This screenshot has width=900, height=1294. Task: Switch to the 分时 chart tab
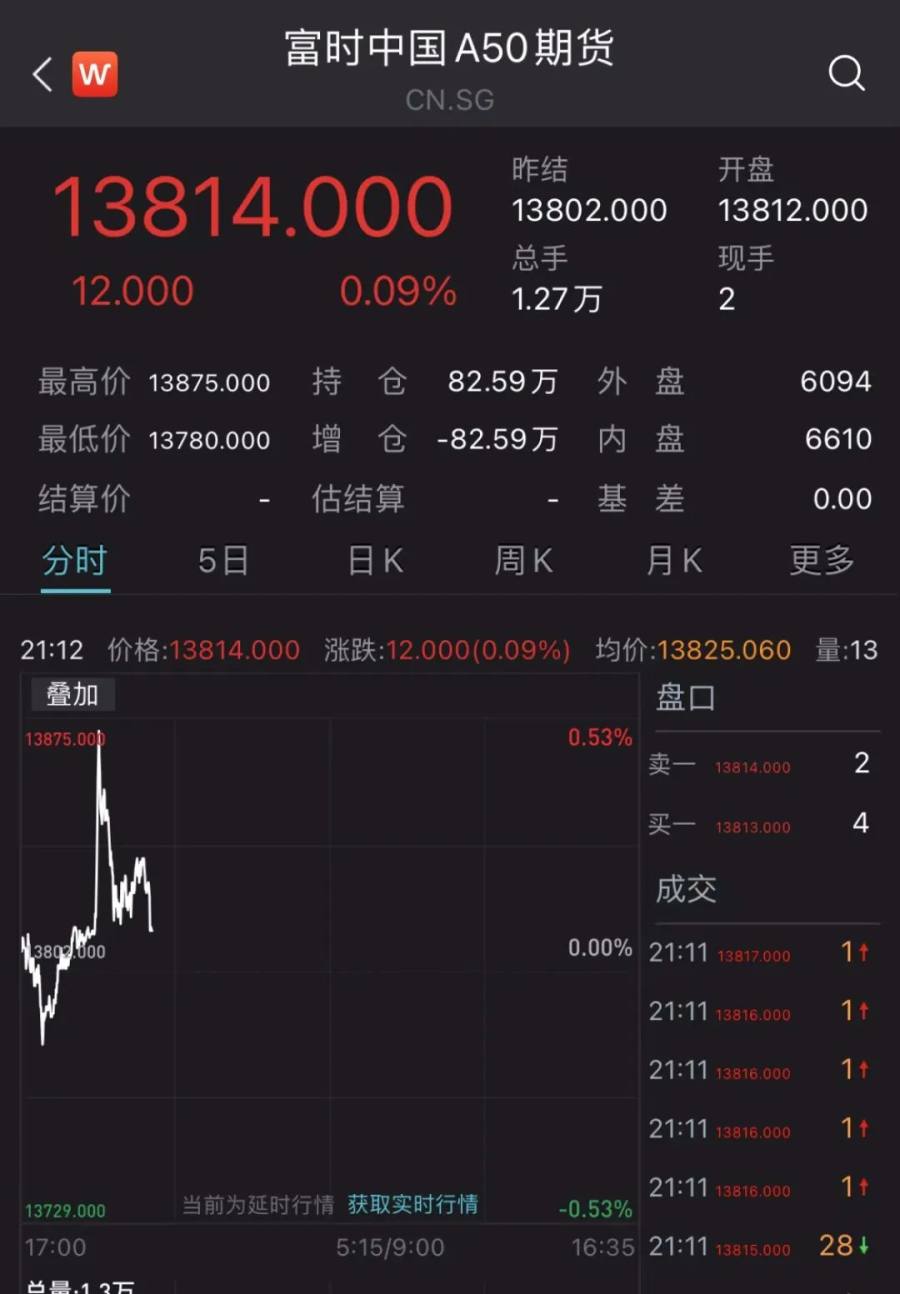(74, 561)
